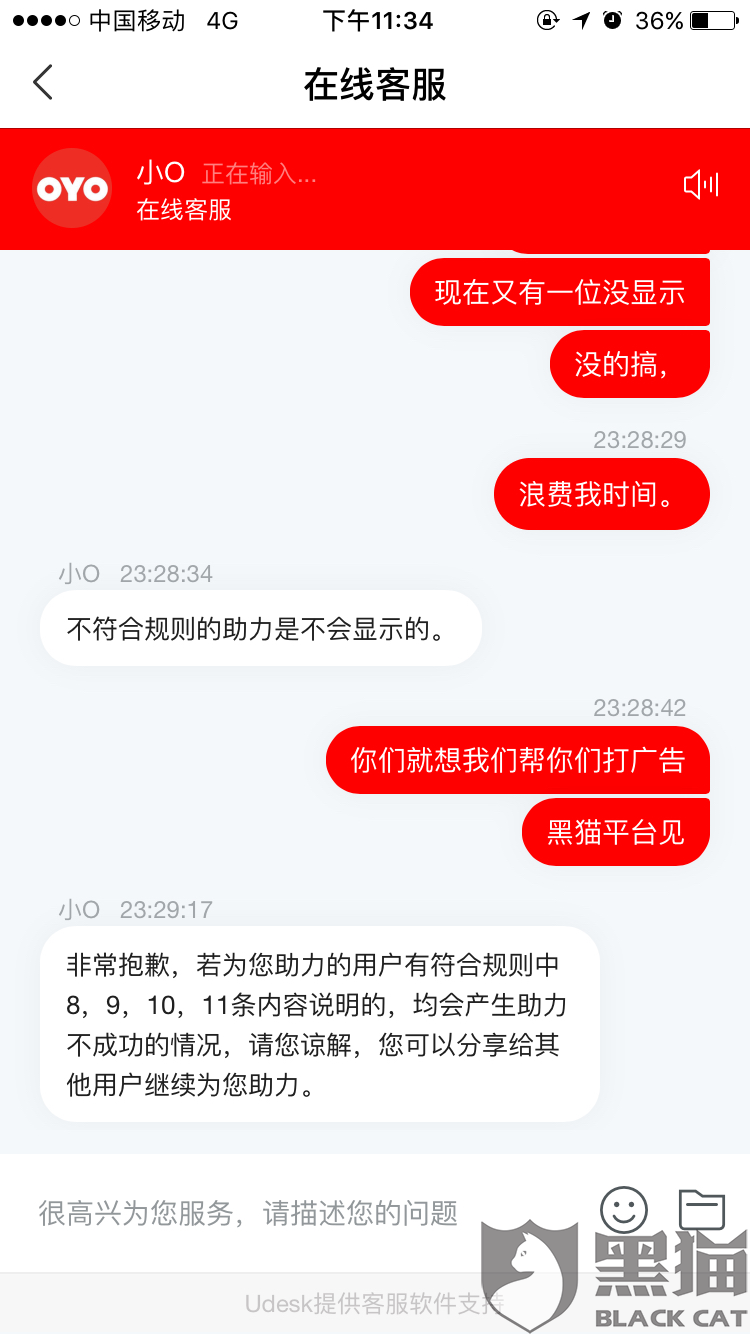Open the emoji smiley picker
The height and width of the screenshot is (1334, 750).
(623, 1212)
